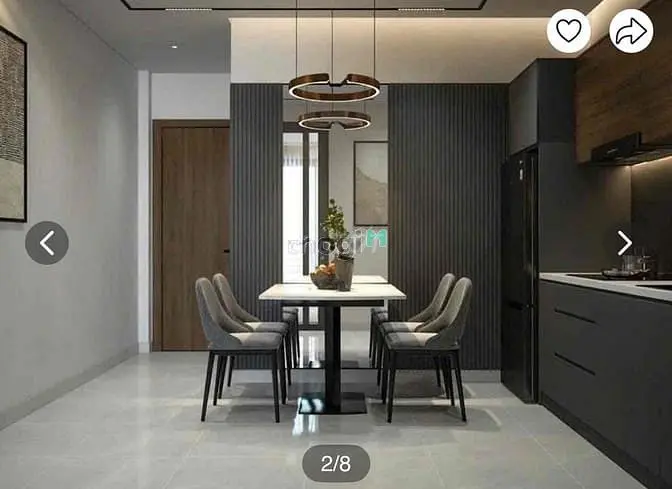
Task: Save this listing with the heart icon
Action: tap(568, 31)
